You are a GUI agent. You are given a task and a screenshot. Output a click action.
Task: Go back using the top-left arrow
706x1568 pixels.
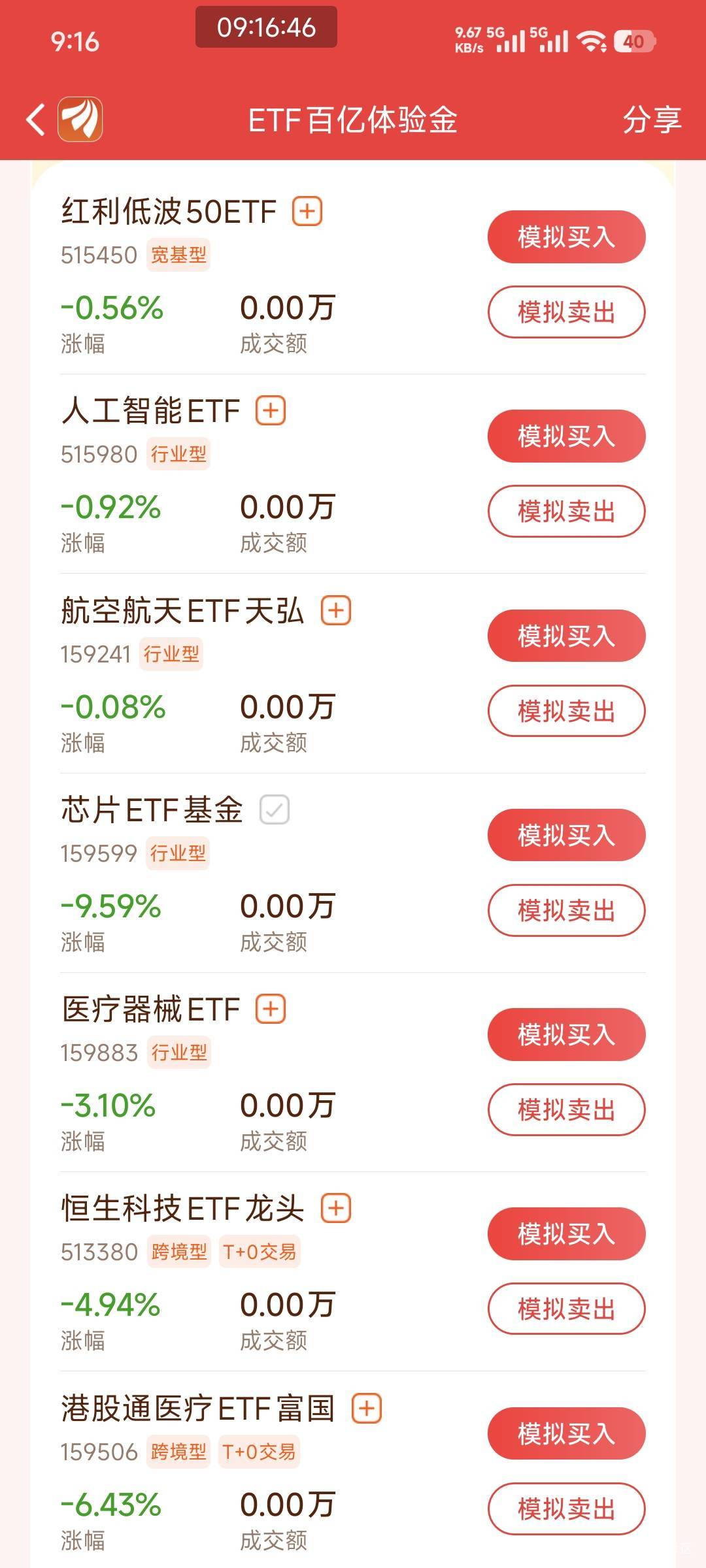tap(37, 120)
